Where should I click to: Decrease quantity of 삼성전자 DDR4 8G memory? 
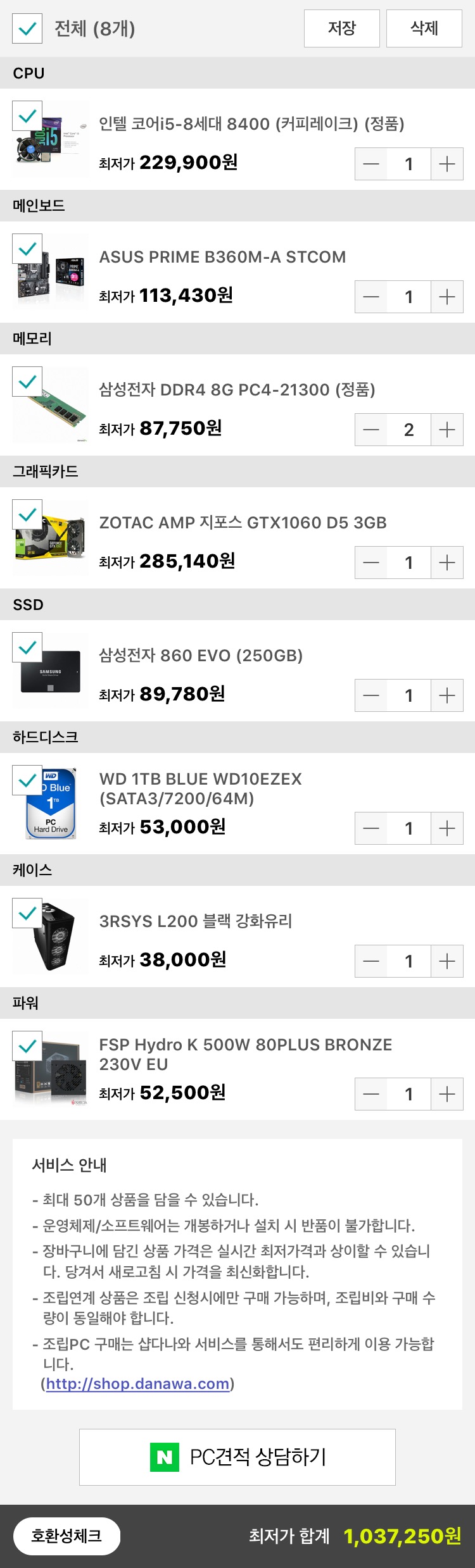point(371,430)
